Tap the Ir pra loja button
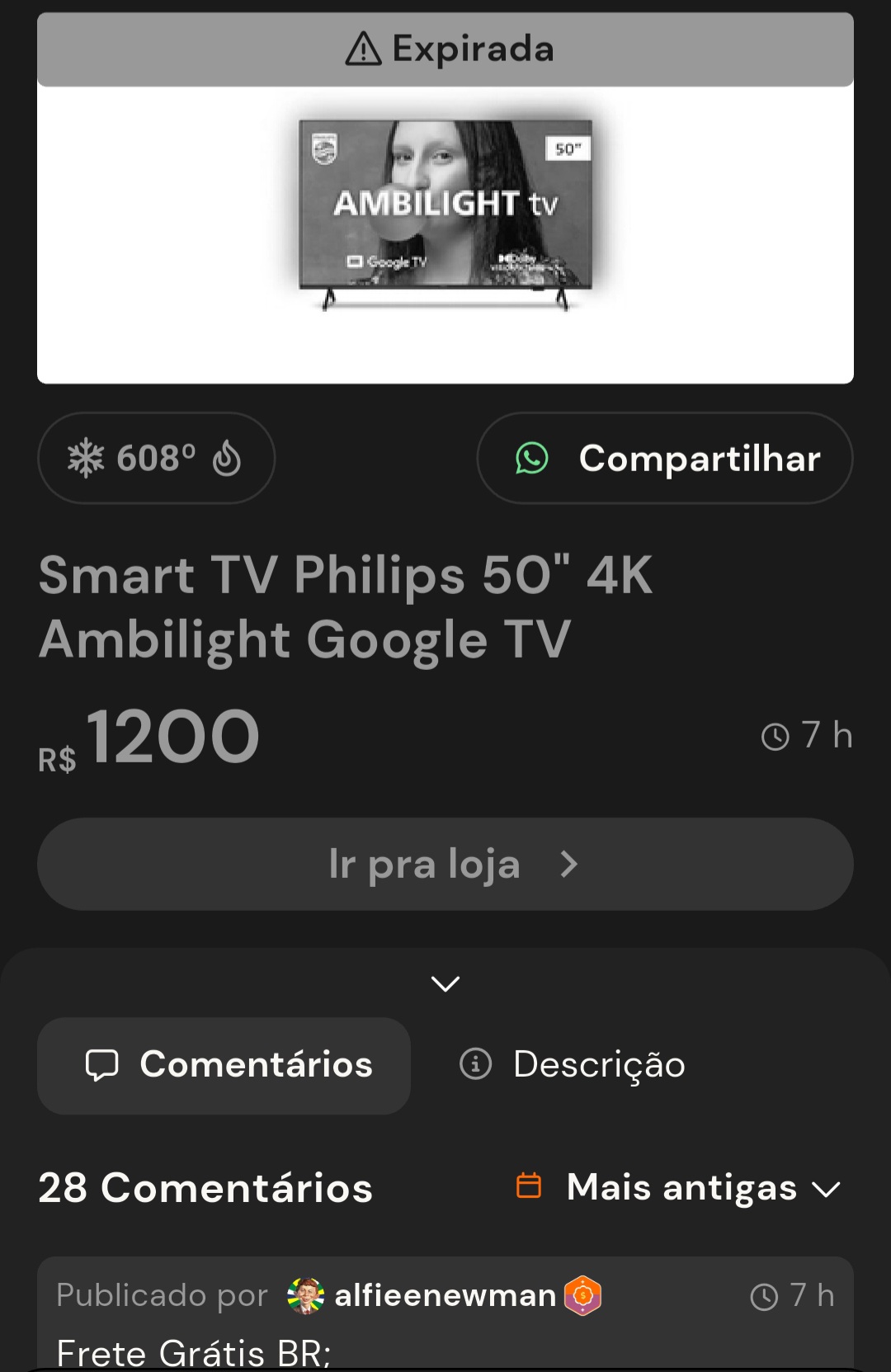The image size is (891, 1372). [x=445, y=864]
